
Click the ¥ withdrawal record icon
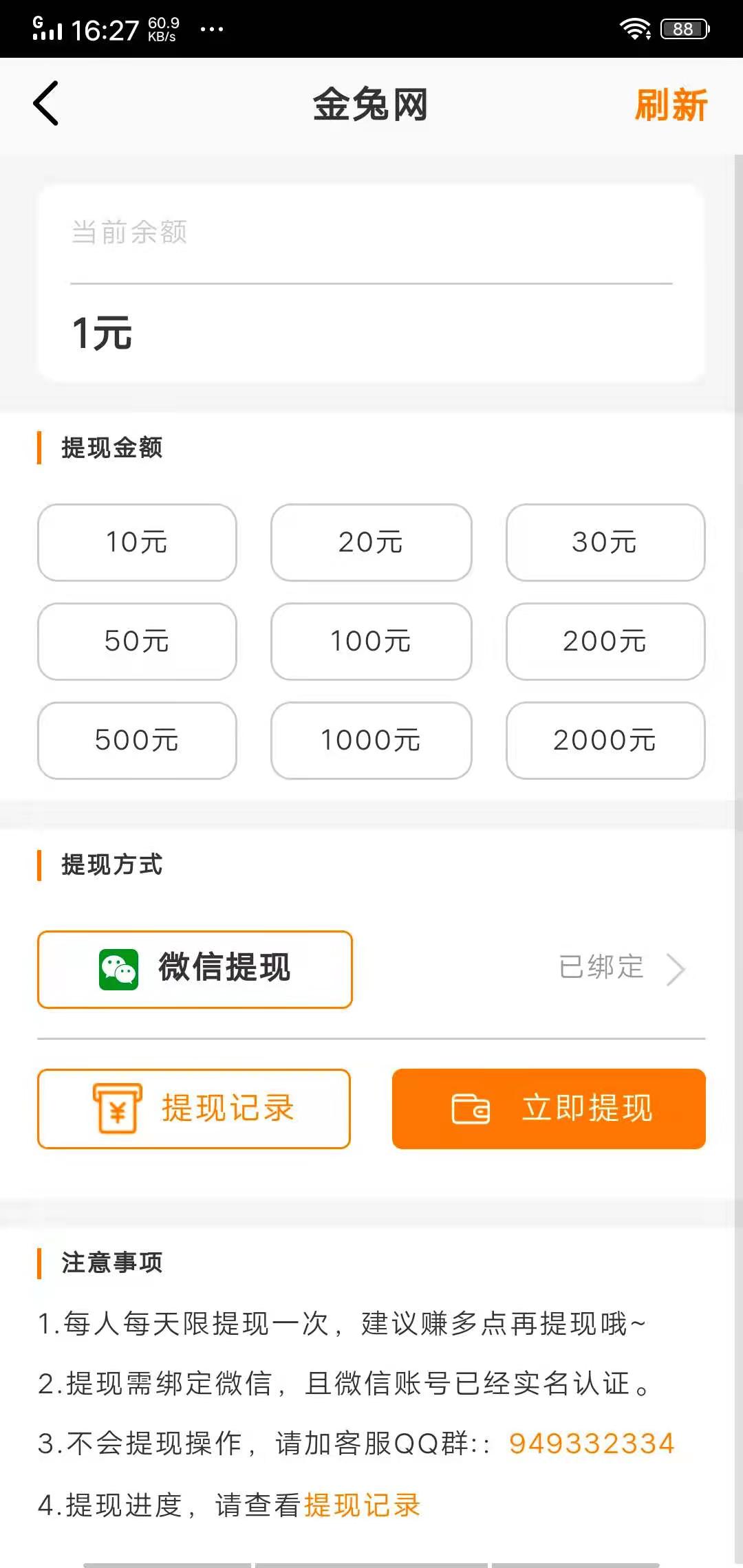(x=118, y=1109)
